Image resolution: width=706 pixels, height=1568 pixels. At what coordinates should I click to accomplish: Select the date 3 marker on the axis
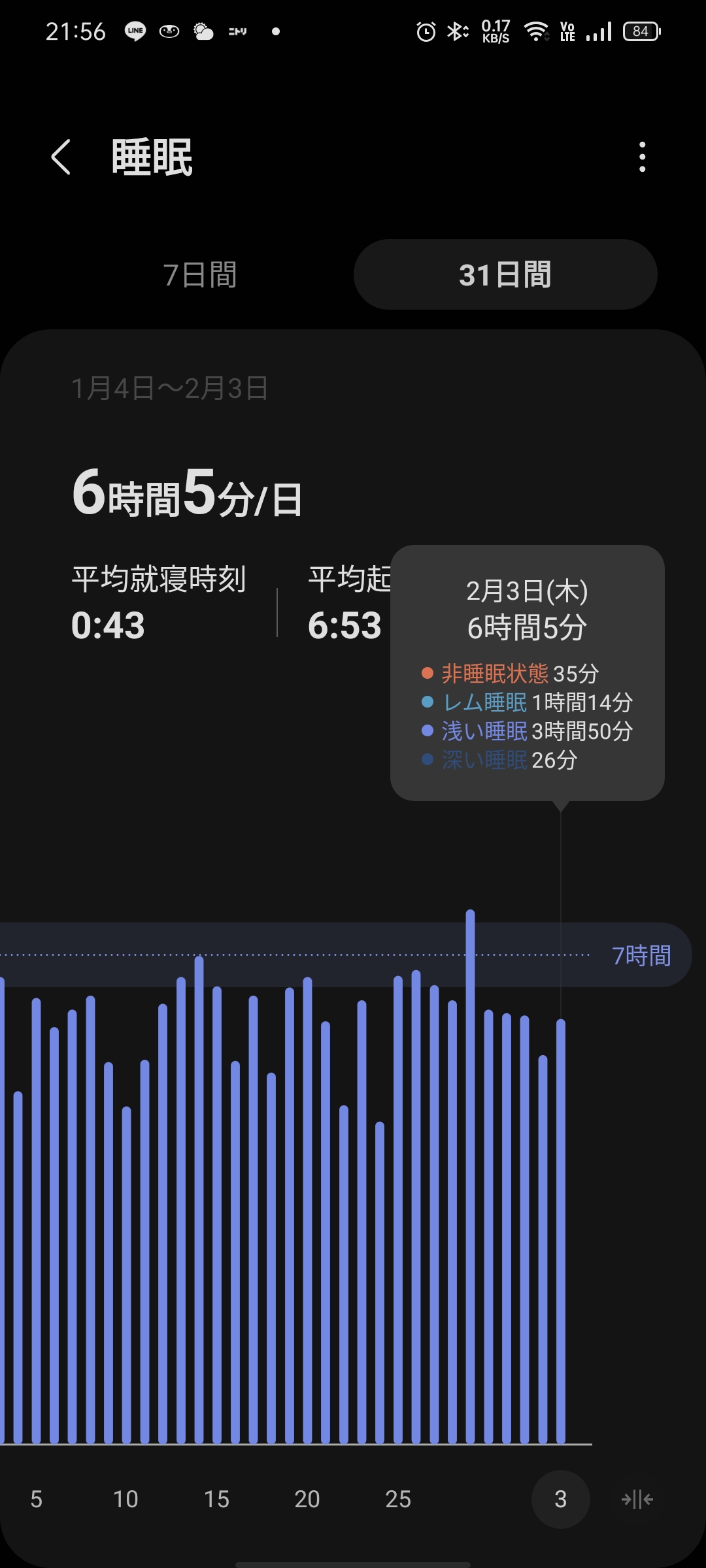tap(560, 1499)
